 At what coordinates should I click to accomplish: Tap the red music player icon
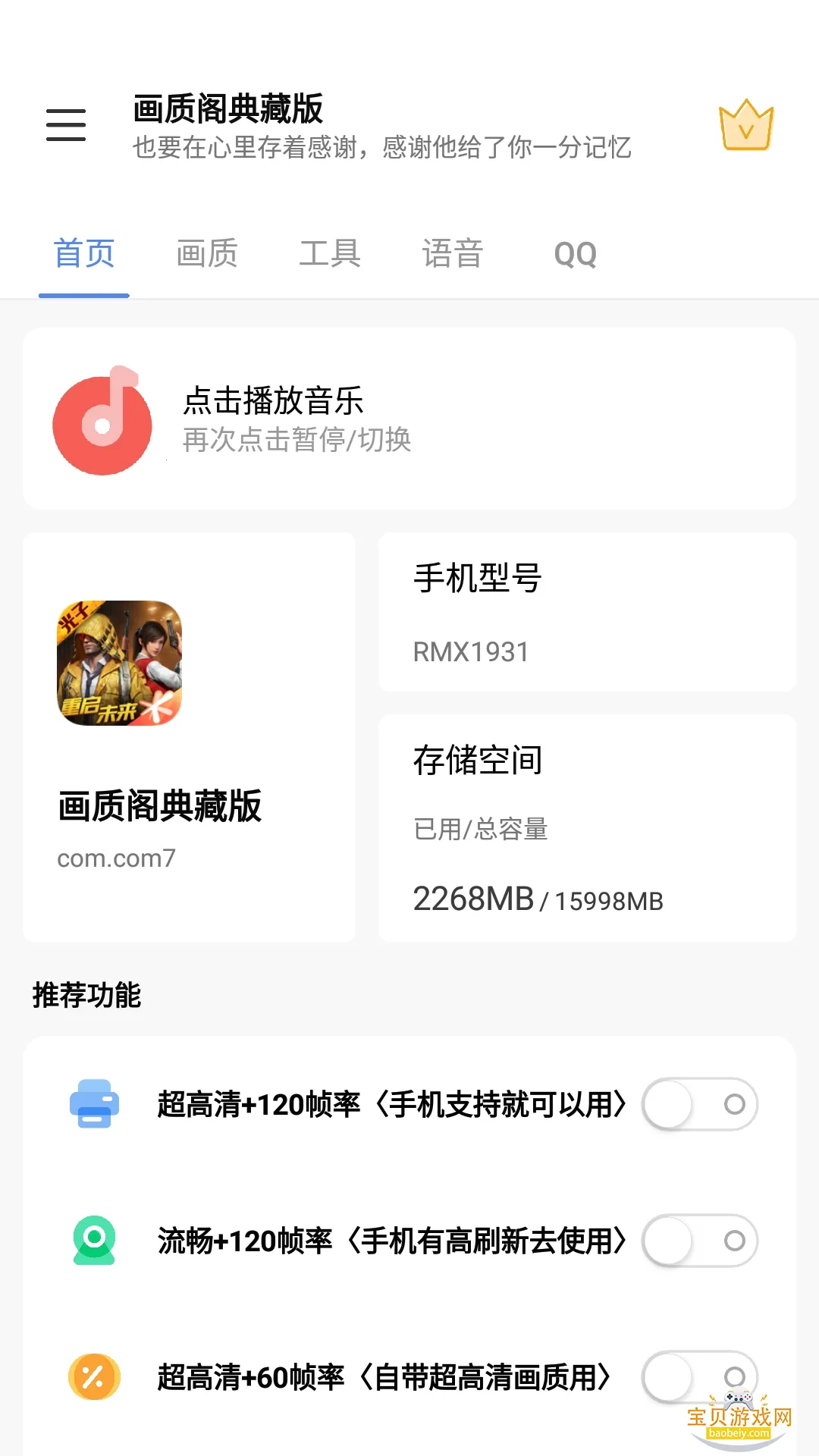(102, 423)
